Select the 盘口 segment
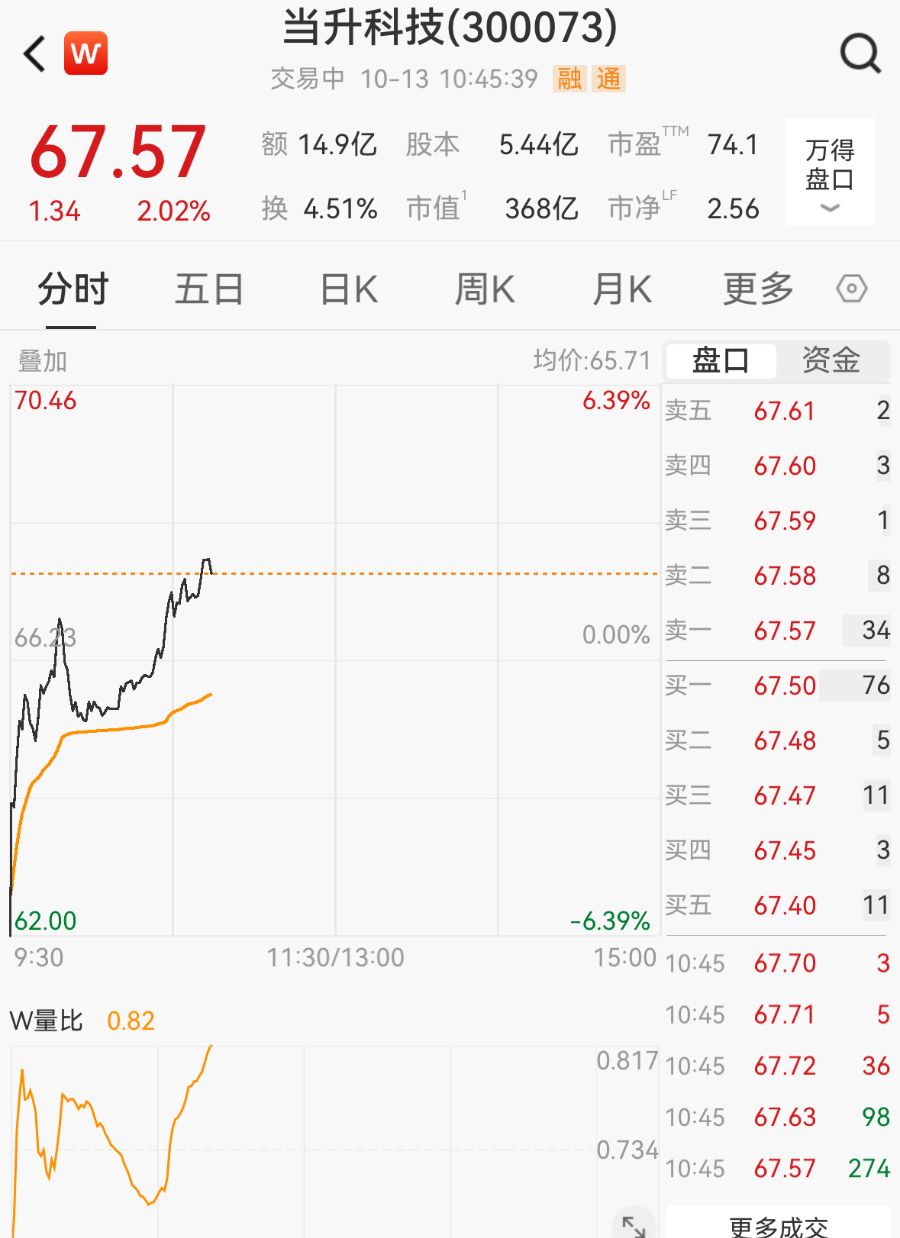Viewport: 900px width, 1238px height. point(721,361)
